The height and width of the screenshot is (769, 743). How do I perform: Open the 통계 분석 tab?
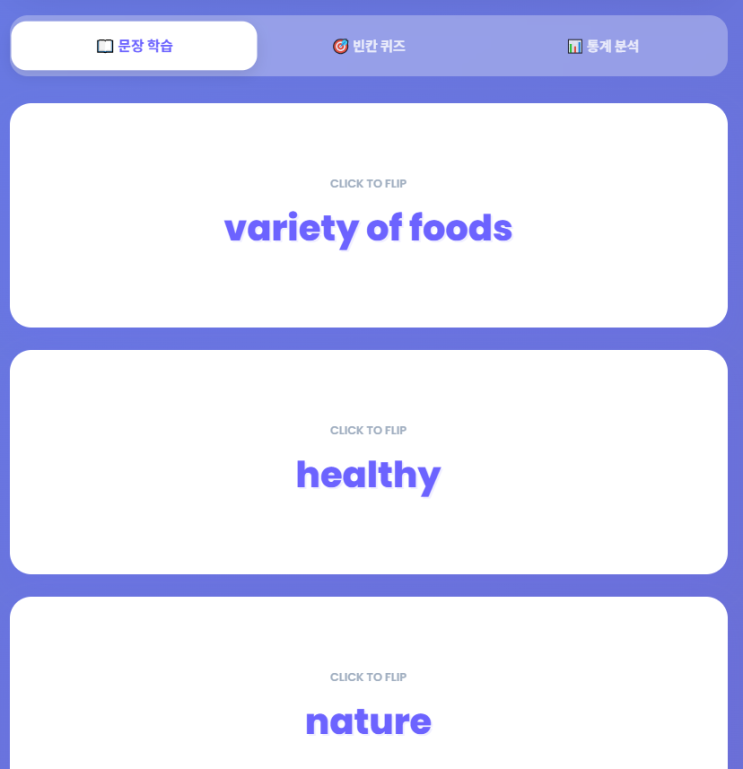(603, 46)
